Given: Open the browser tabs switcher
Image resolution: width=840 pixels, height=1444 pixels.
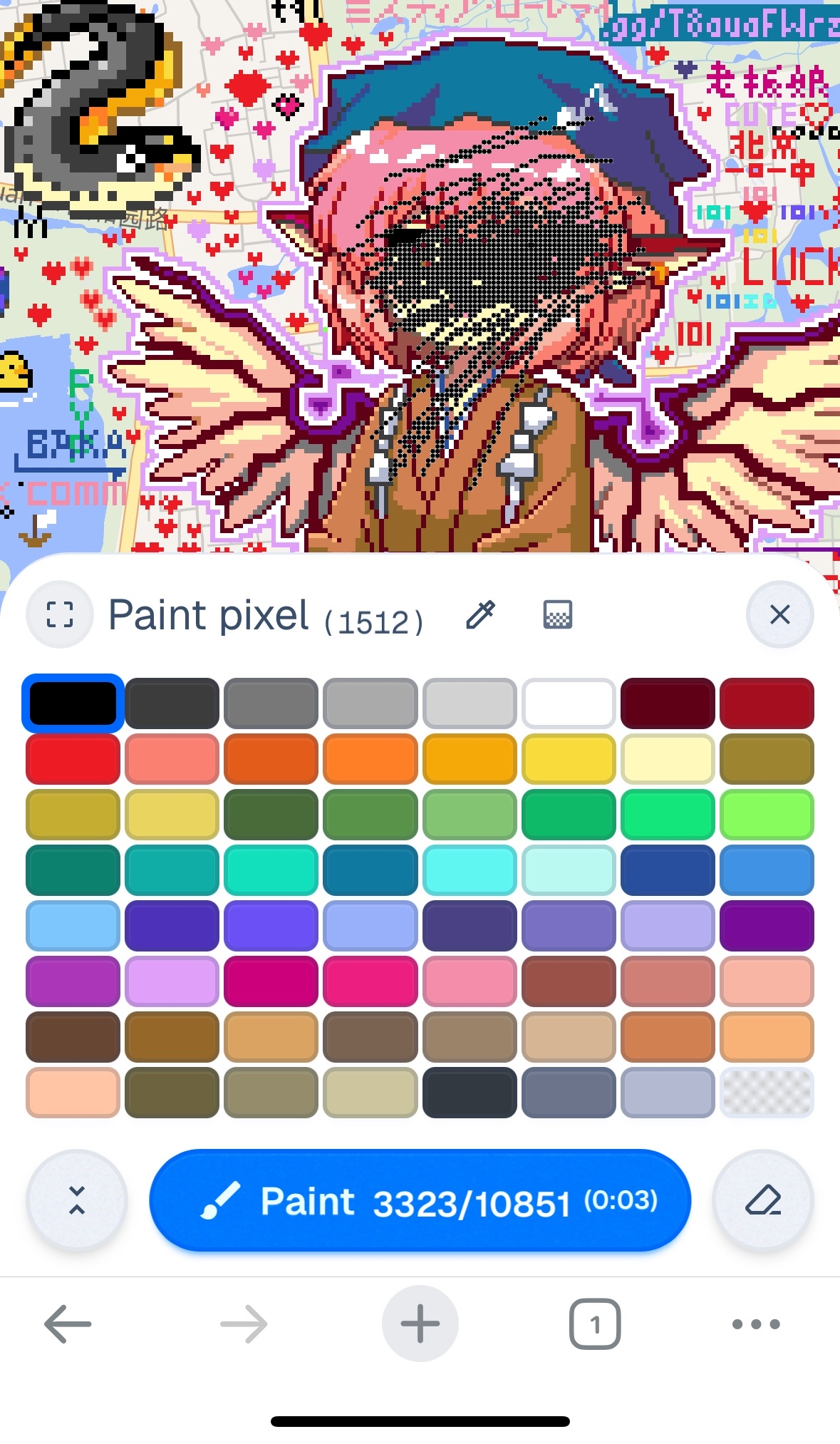Looking at the screenshot, I should click(x=595, y=1324).
